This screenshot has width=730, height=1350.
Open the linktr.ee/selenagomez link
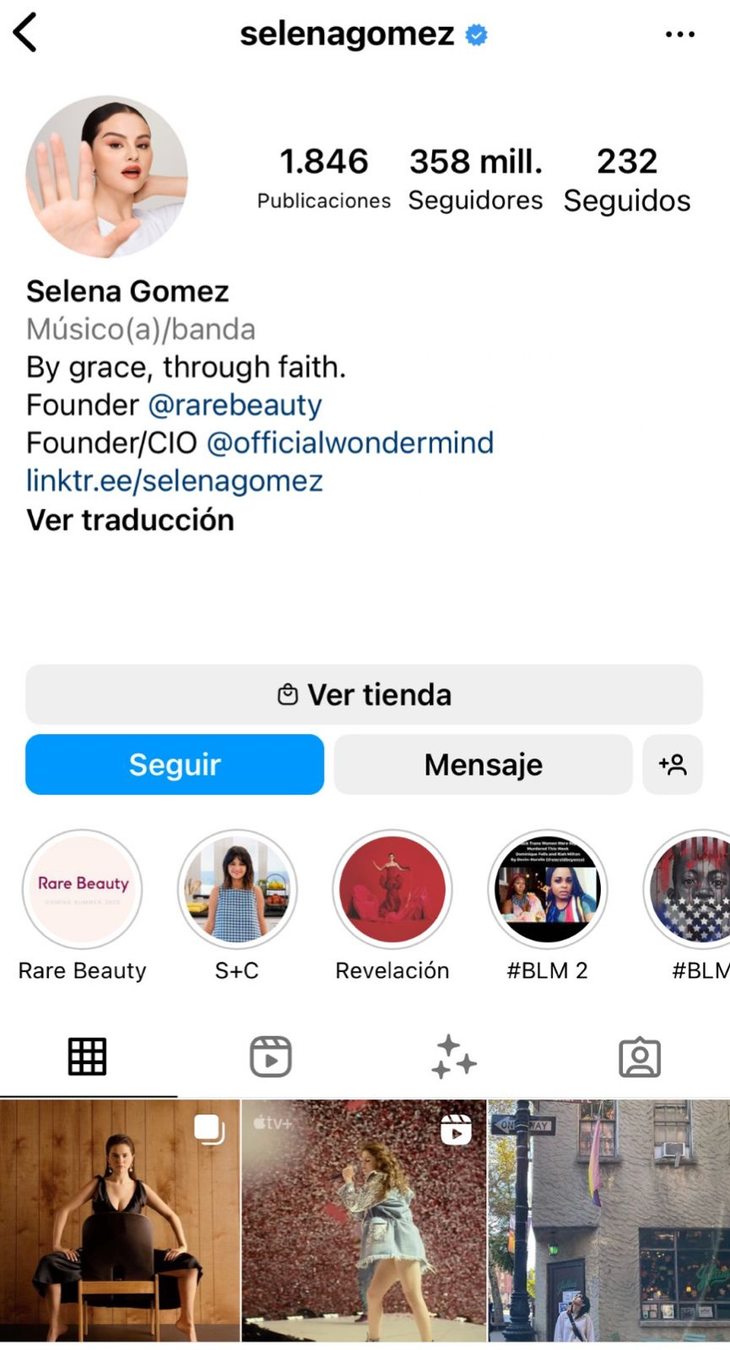174,481
